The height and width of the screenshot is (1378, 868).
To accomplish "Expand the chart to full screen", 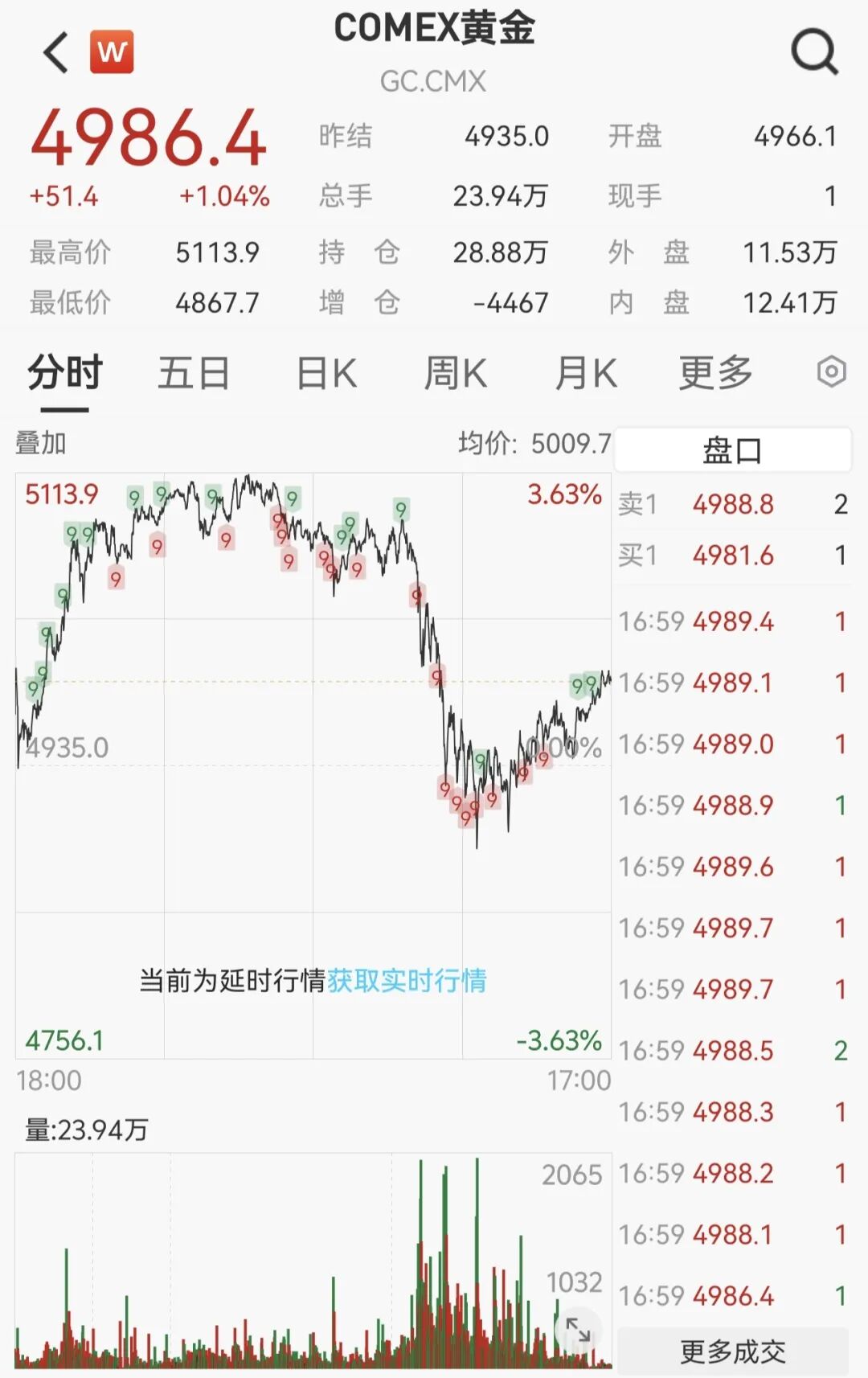I will pyautogui.click(x=578, y=1329).
